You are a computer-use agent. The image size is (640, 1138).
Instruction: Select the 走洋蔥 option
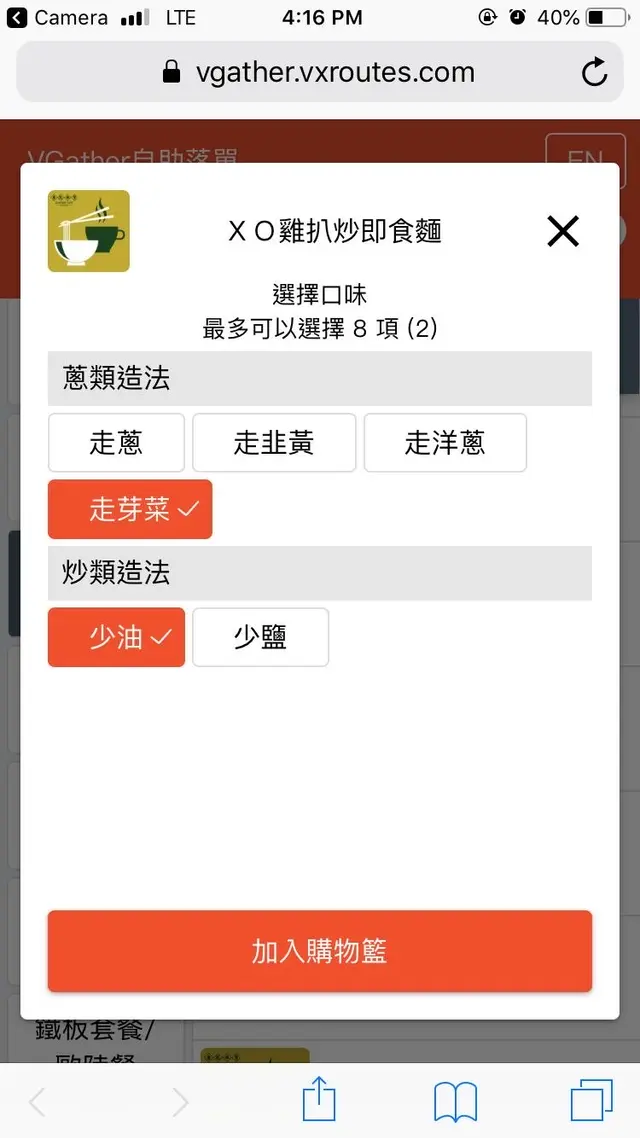coord(445,443)
